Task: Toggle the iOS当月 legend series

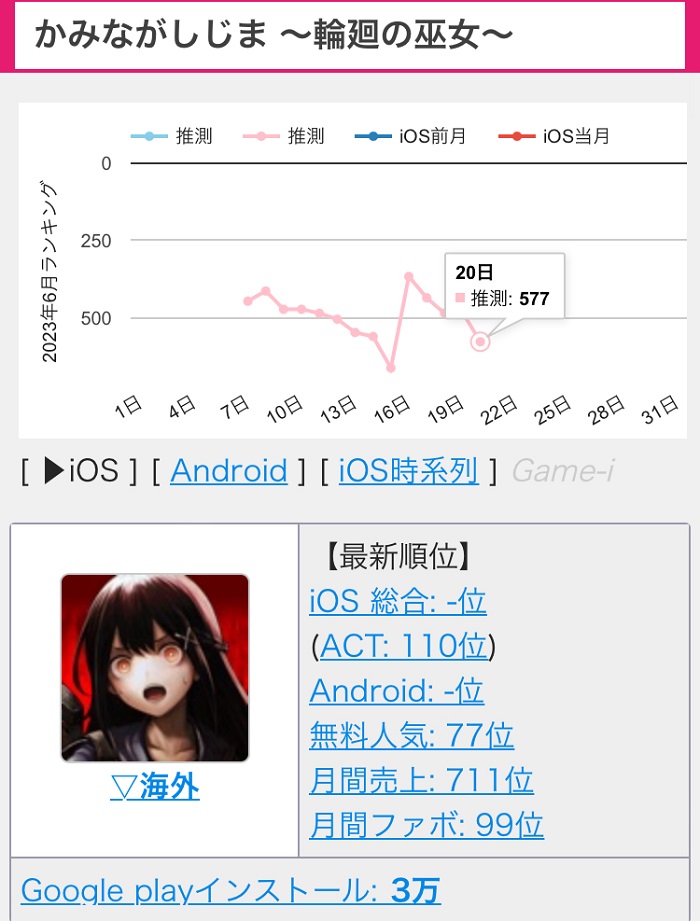Action: (554, 137)
